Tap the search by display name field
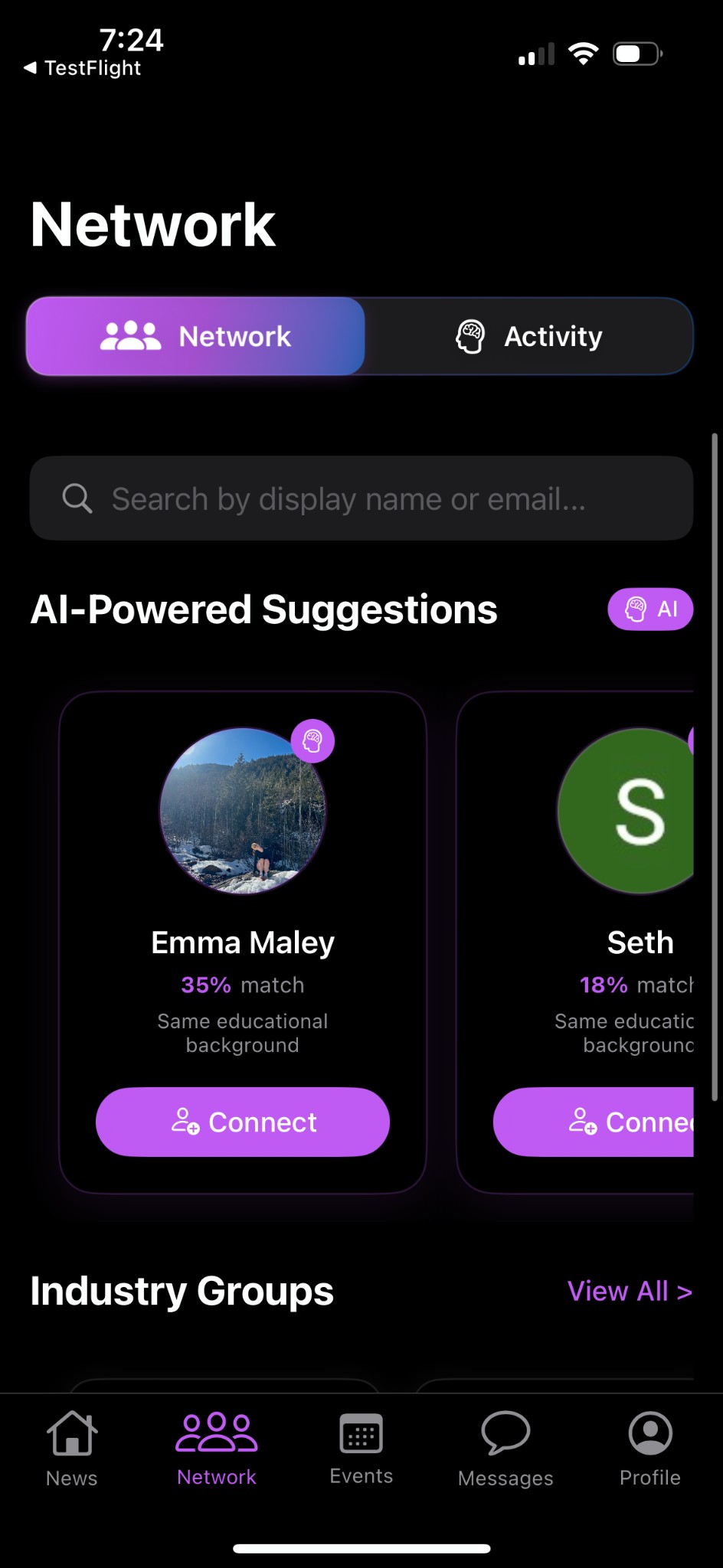This screenshot has width=723, height=1568. (x=361, y=498)
